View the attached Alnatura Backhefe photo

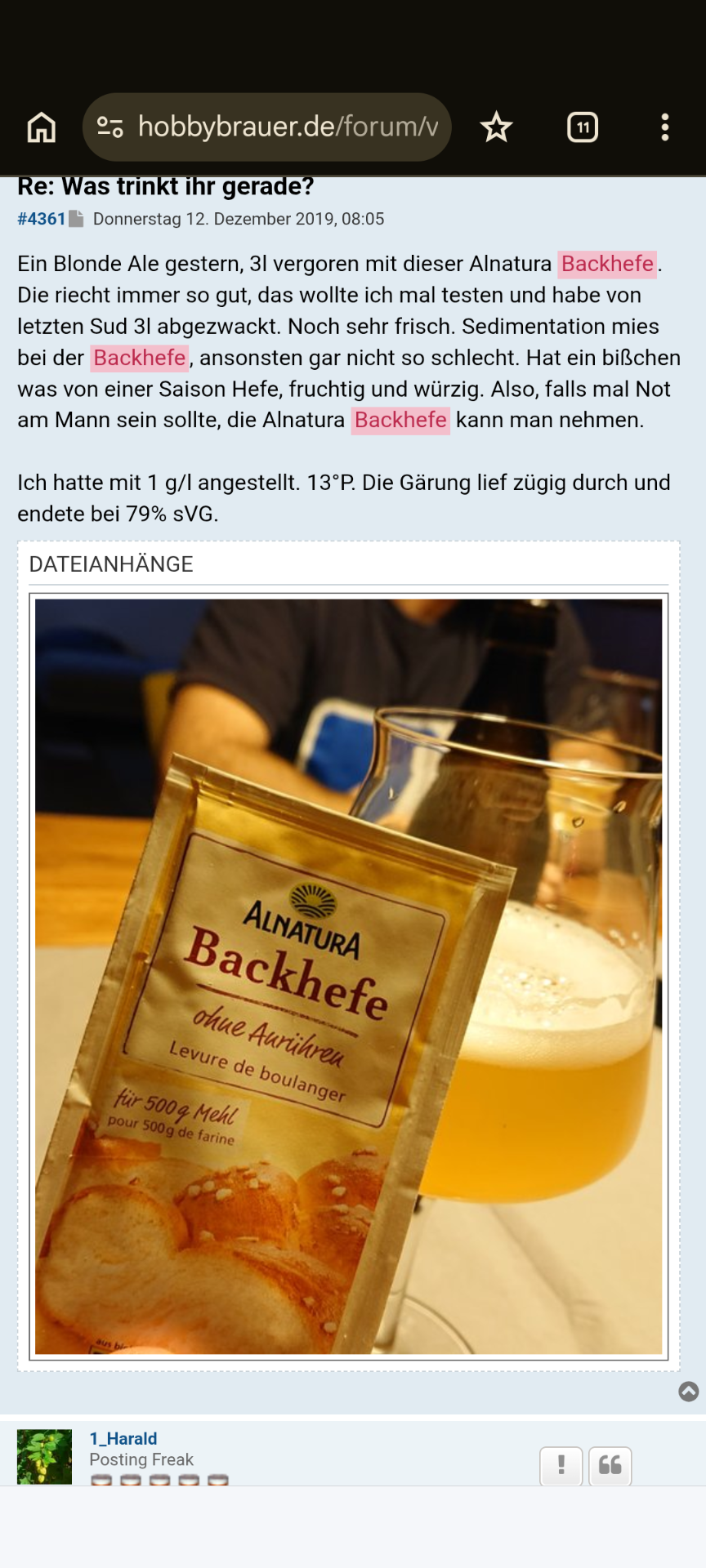349,976
